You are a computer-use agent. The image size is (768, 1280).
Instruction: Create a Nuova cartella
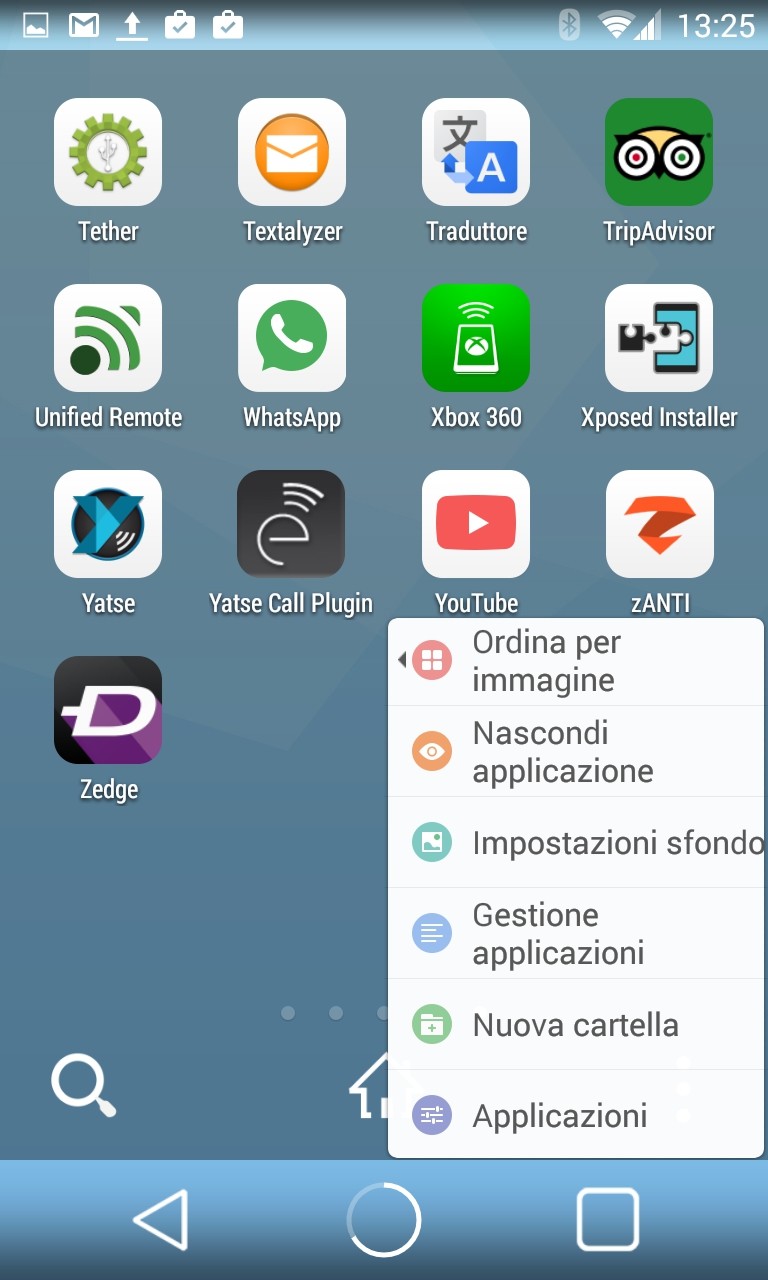click(576, 1024)
